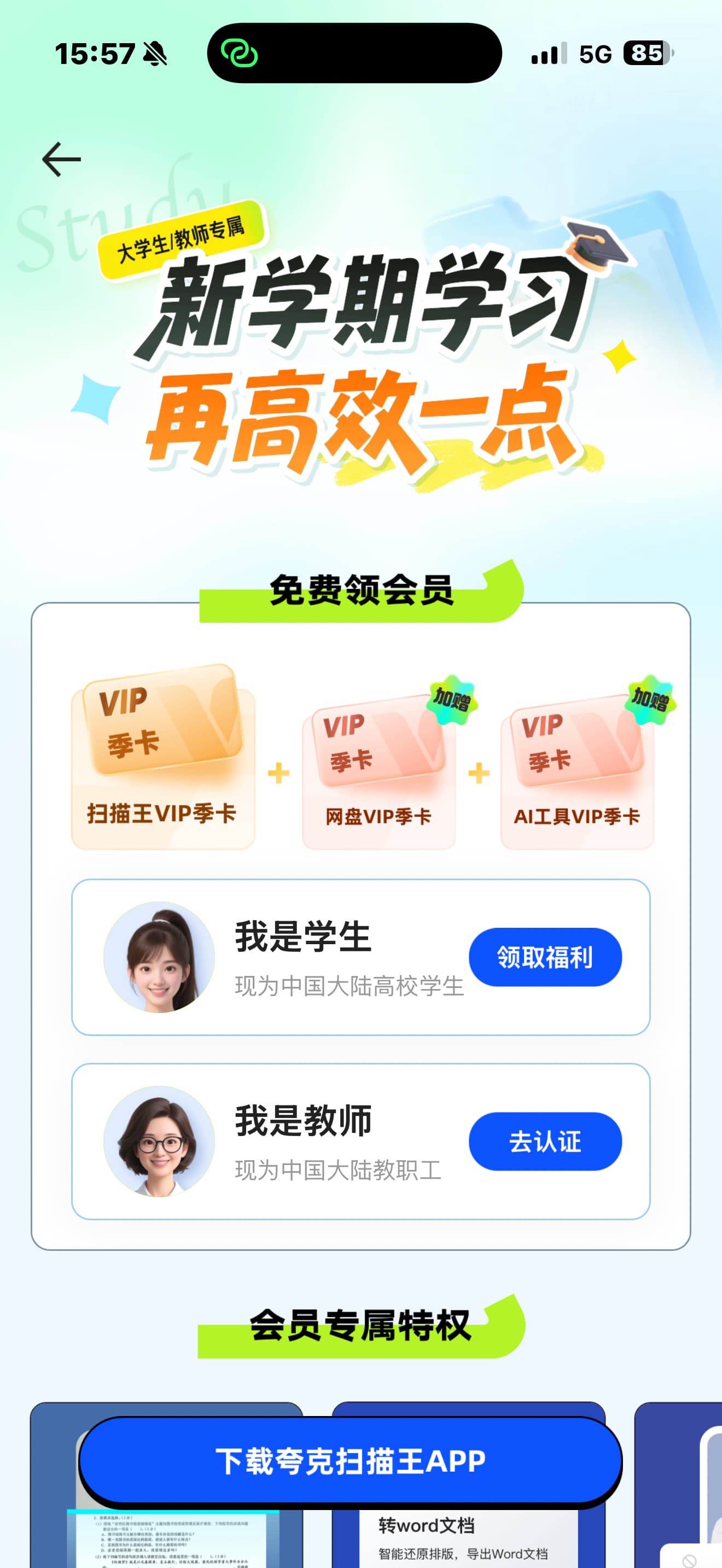The width and height of the screenshot is (722, 1568).
Task: Go back using the arrow icon
Action: [x=61, y=160]
